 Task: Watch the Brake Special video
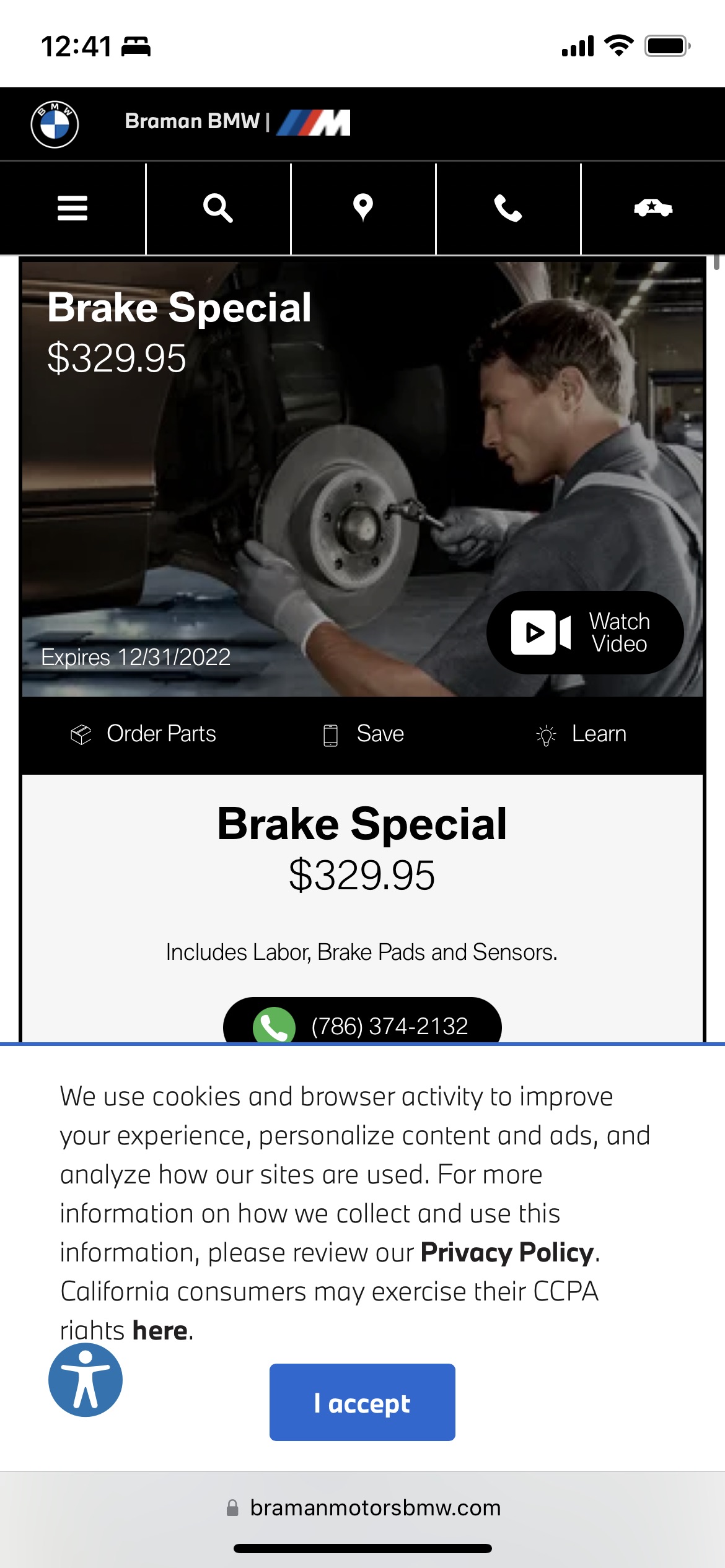coord(585,632)
